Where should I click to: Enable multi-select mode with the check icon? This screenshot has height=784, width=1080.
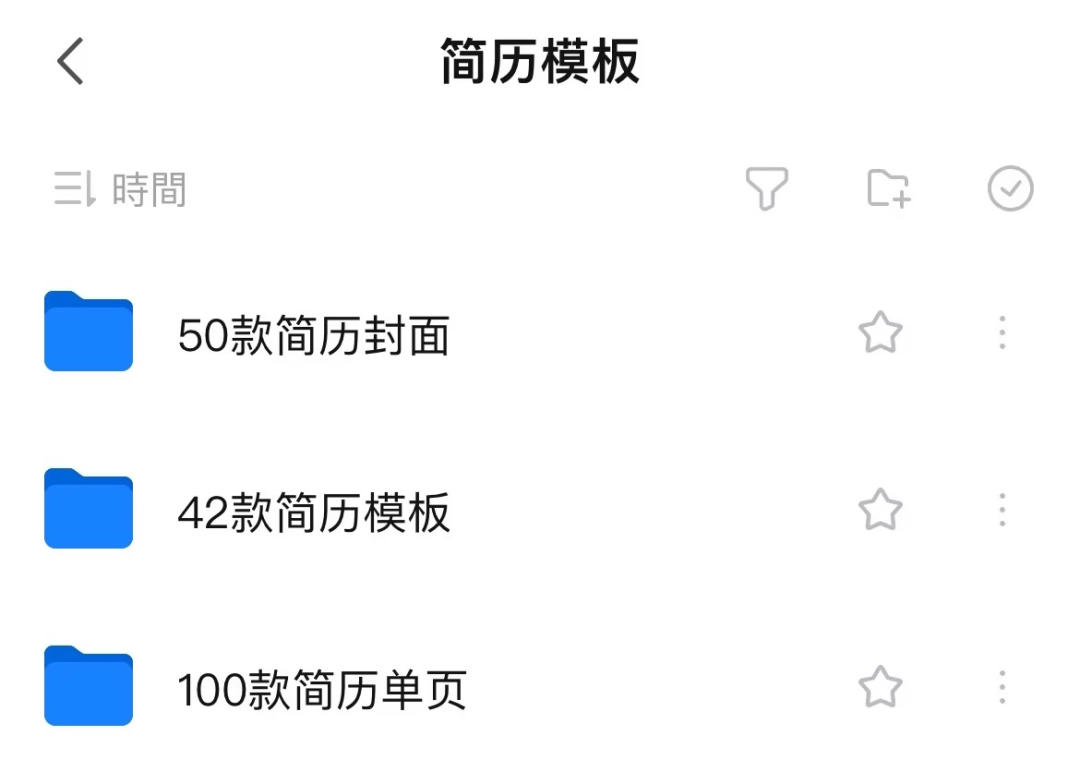(1010, 188)
